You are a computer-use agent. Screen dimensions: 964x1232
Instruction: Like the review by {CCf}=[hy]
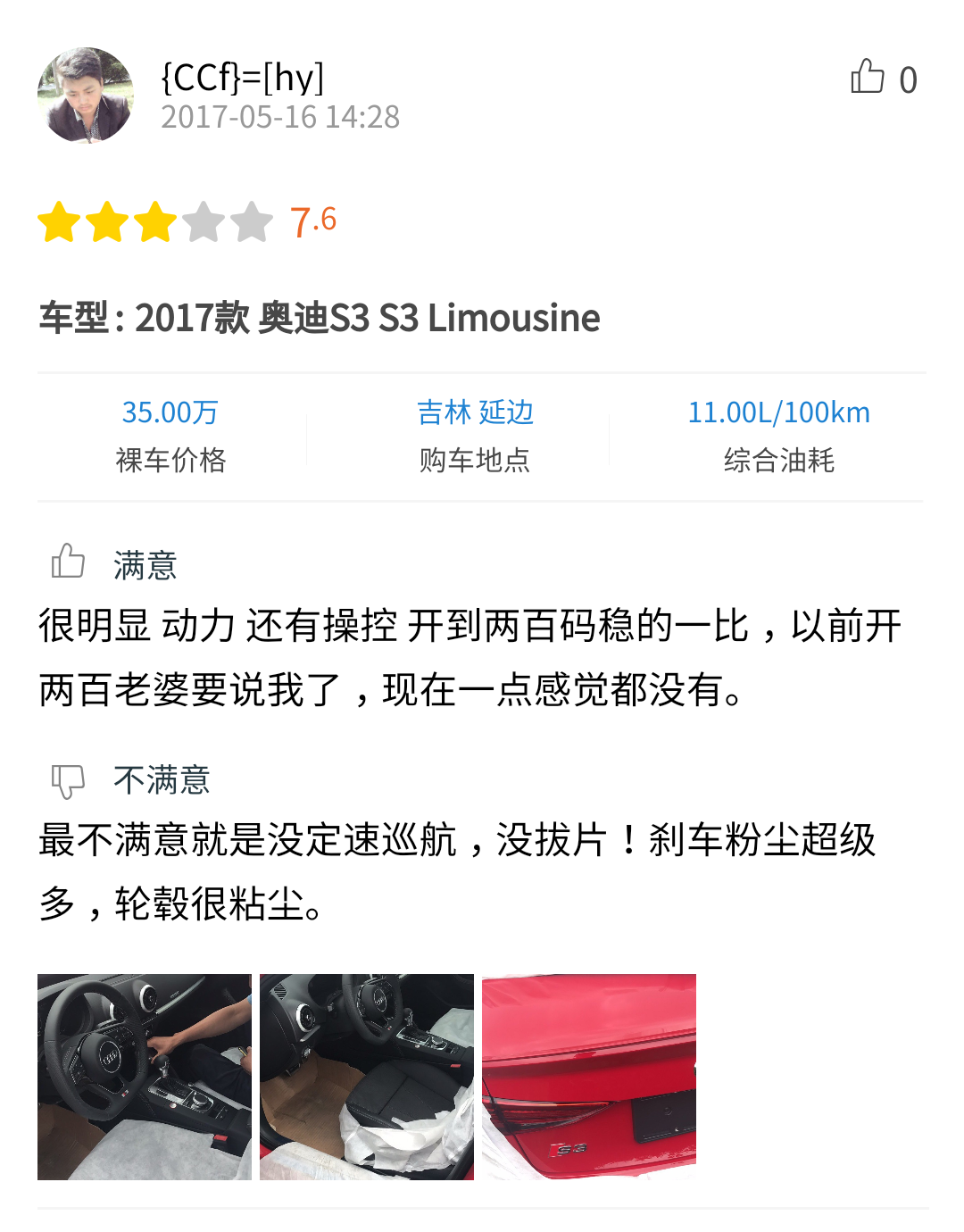(x=868, y=78)
